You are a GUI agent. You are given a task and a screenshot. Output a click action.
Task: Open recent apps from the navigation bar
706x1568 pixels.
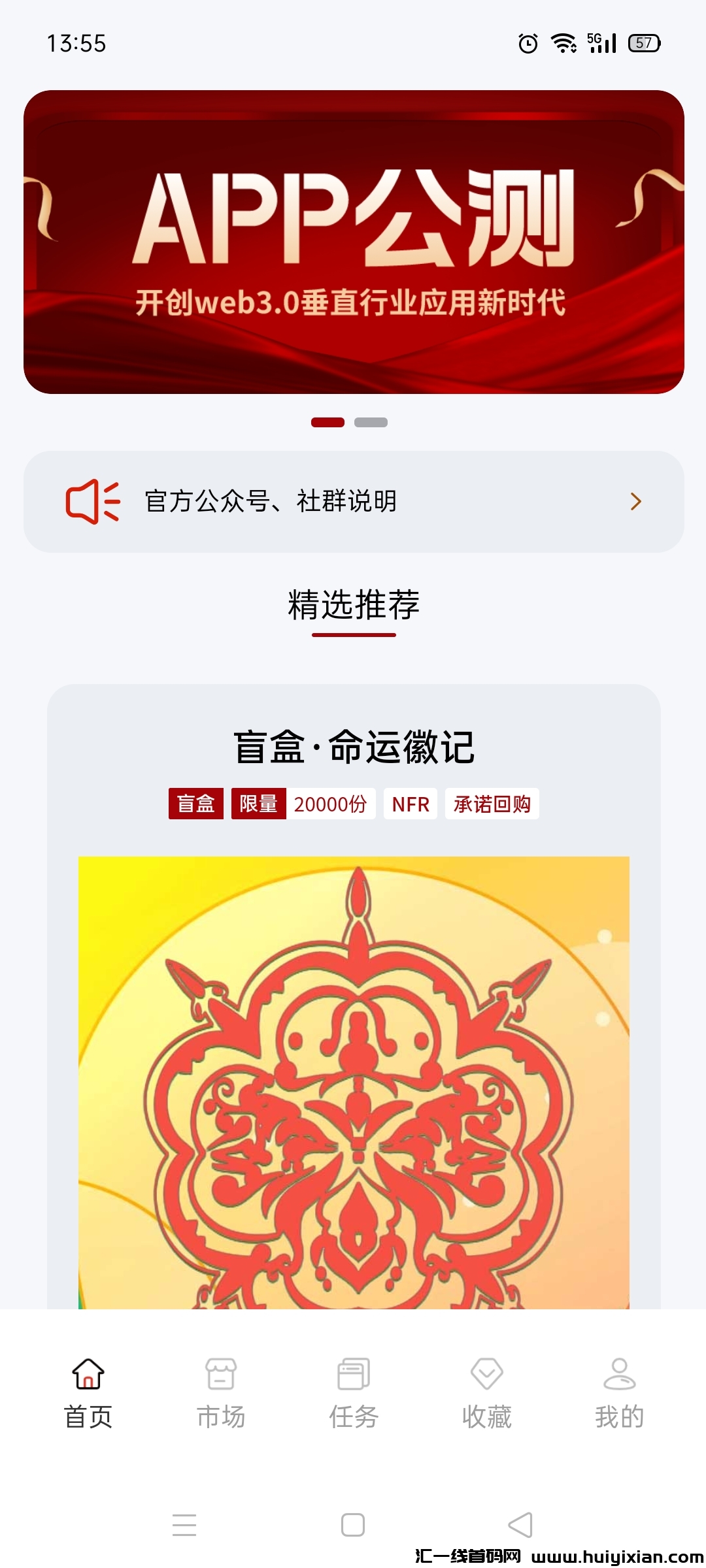(184, 1525)
